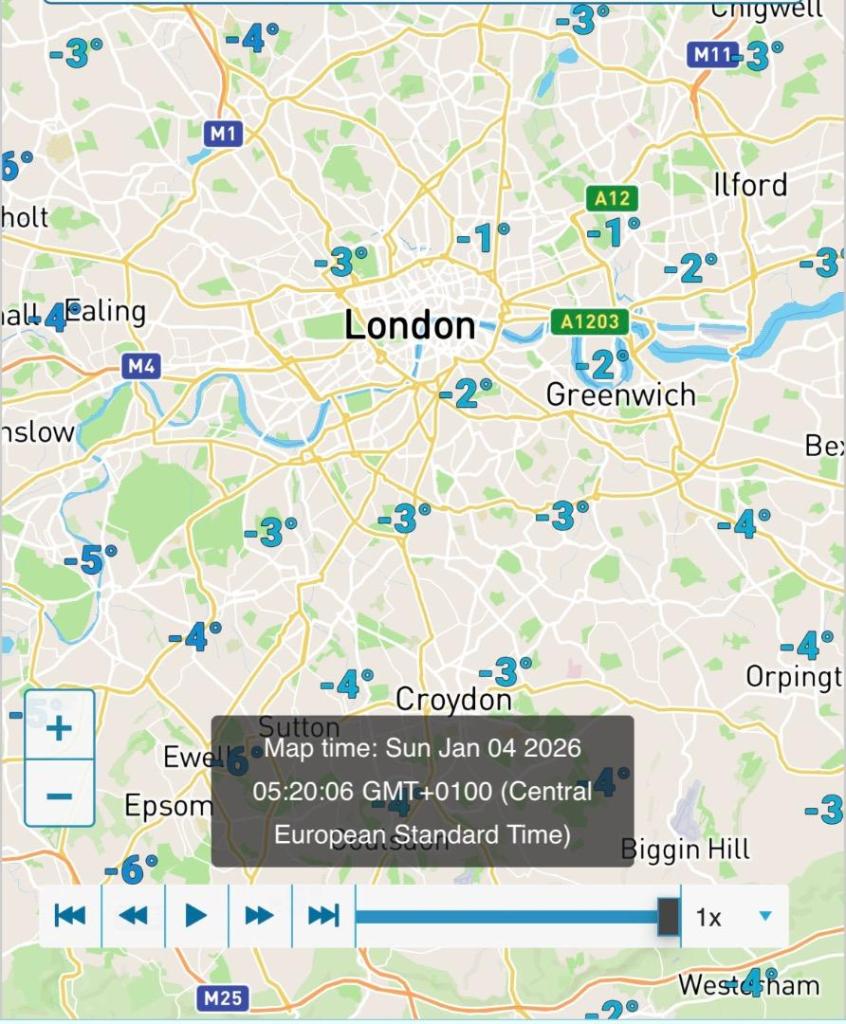The width and height of the screenshot is (846, 1024).
Task: Step back one frame
Action: [x=133, y=915]
